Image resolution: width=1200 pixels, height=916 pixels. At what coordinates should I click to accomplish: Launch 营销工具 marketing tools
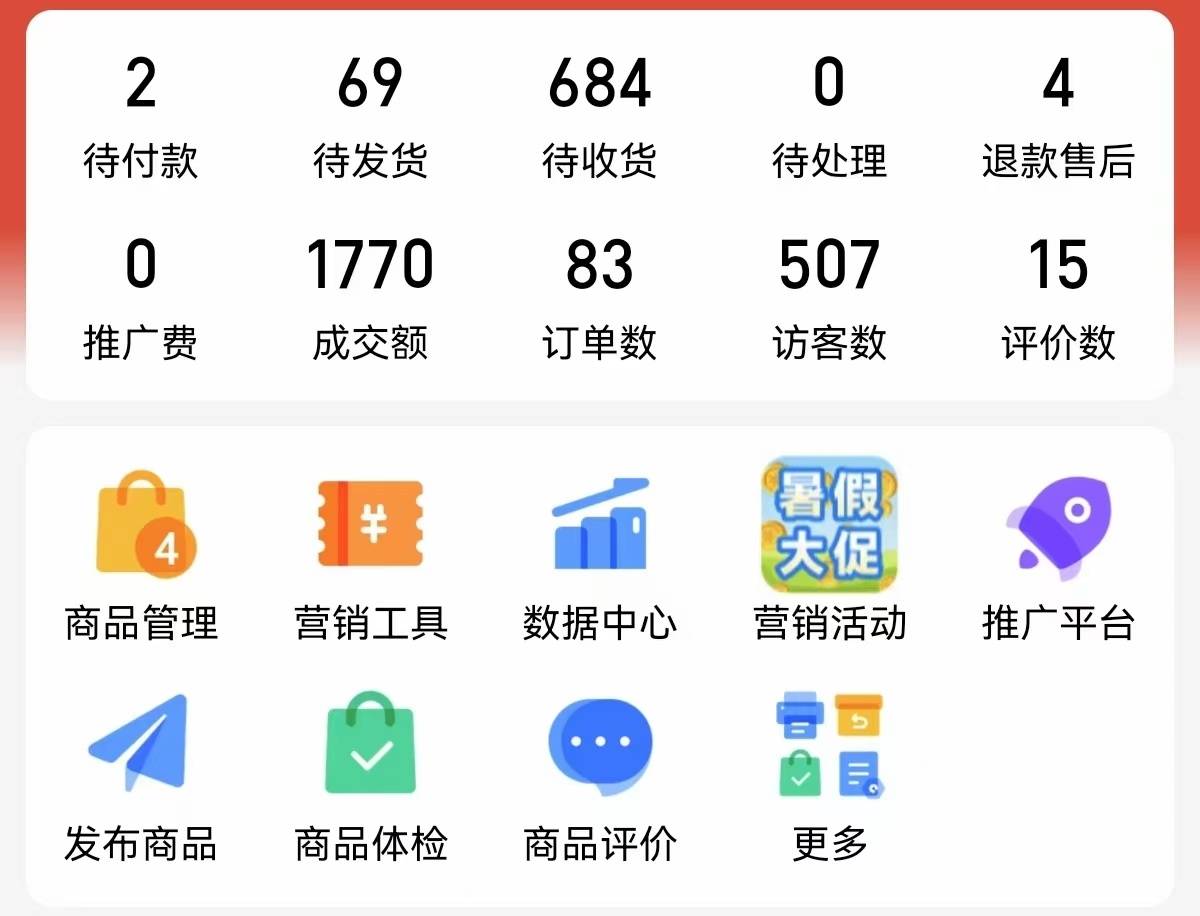point(370,555)
